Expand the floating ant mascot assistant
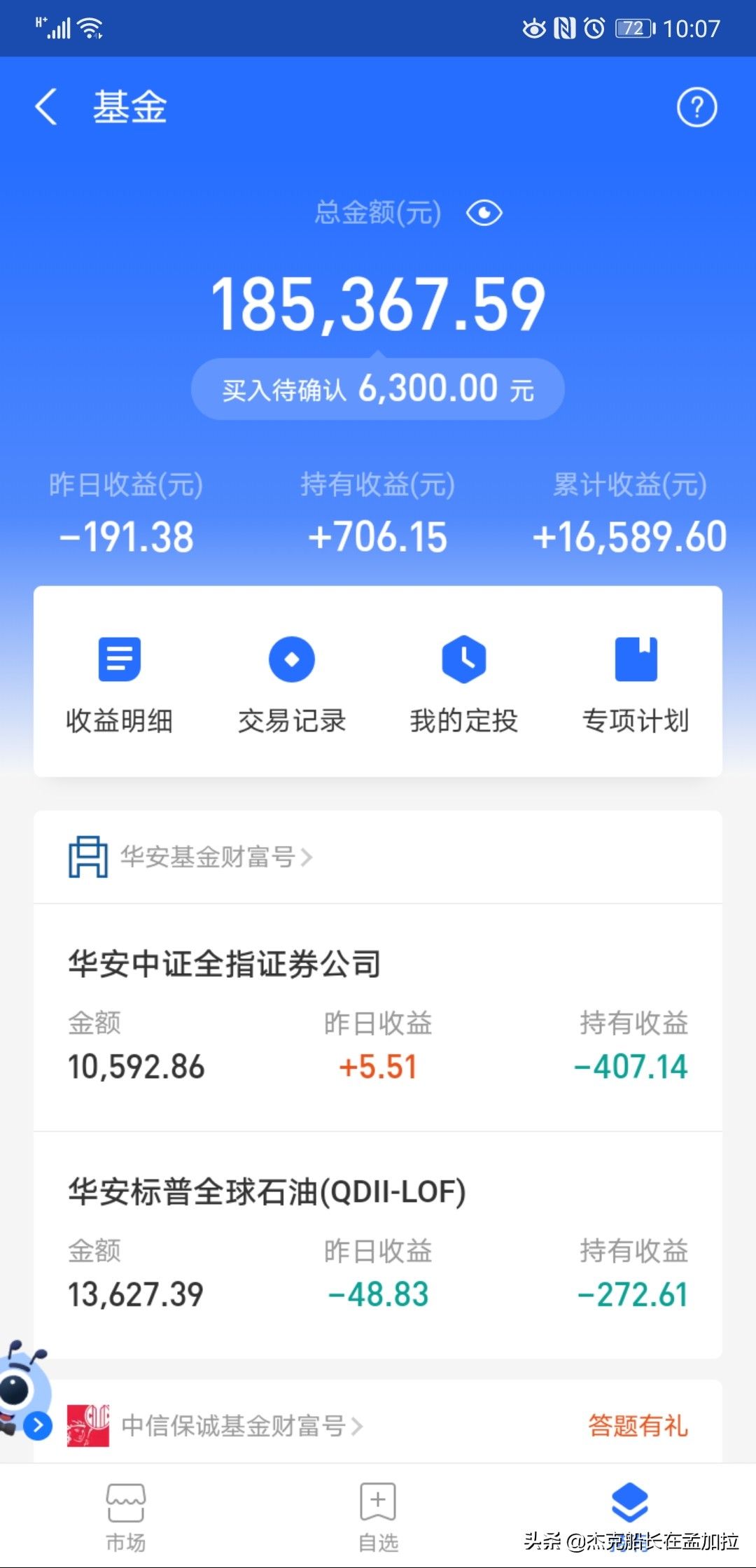This screenshot has height=1568, width=756. (x=25, y=1389)
